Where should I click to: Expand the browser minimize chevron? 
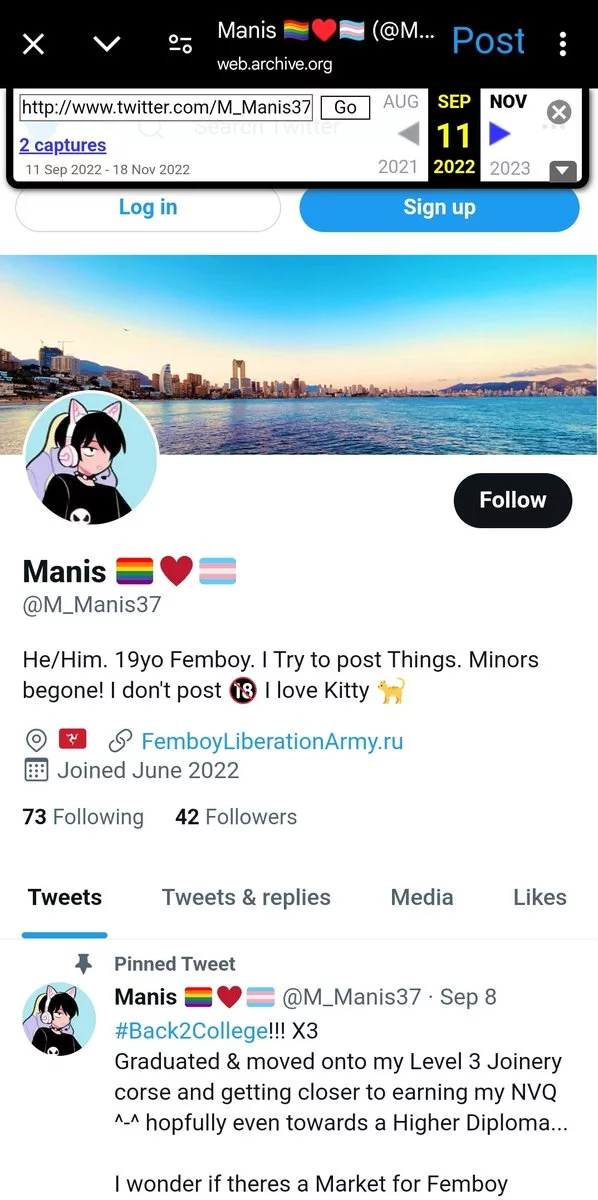tap(107, 44)
